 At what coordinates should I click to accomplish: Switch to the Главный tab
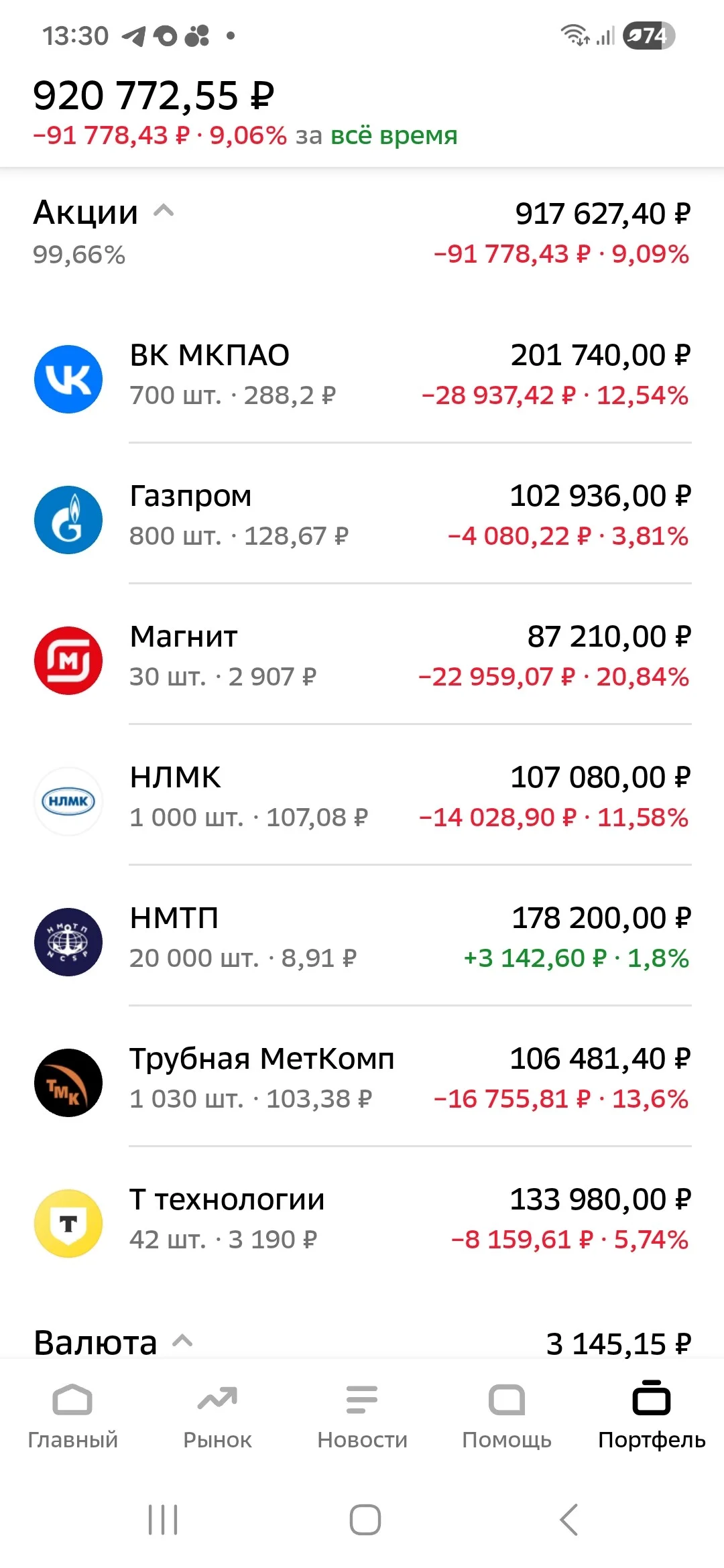pyautogui.click(x=72, y=1415)
